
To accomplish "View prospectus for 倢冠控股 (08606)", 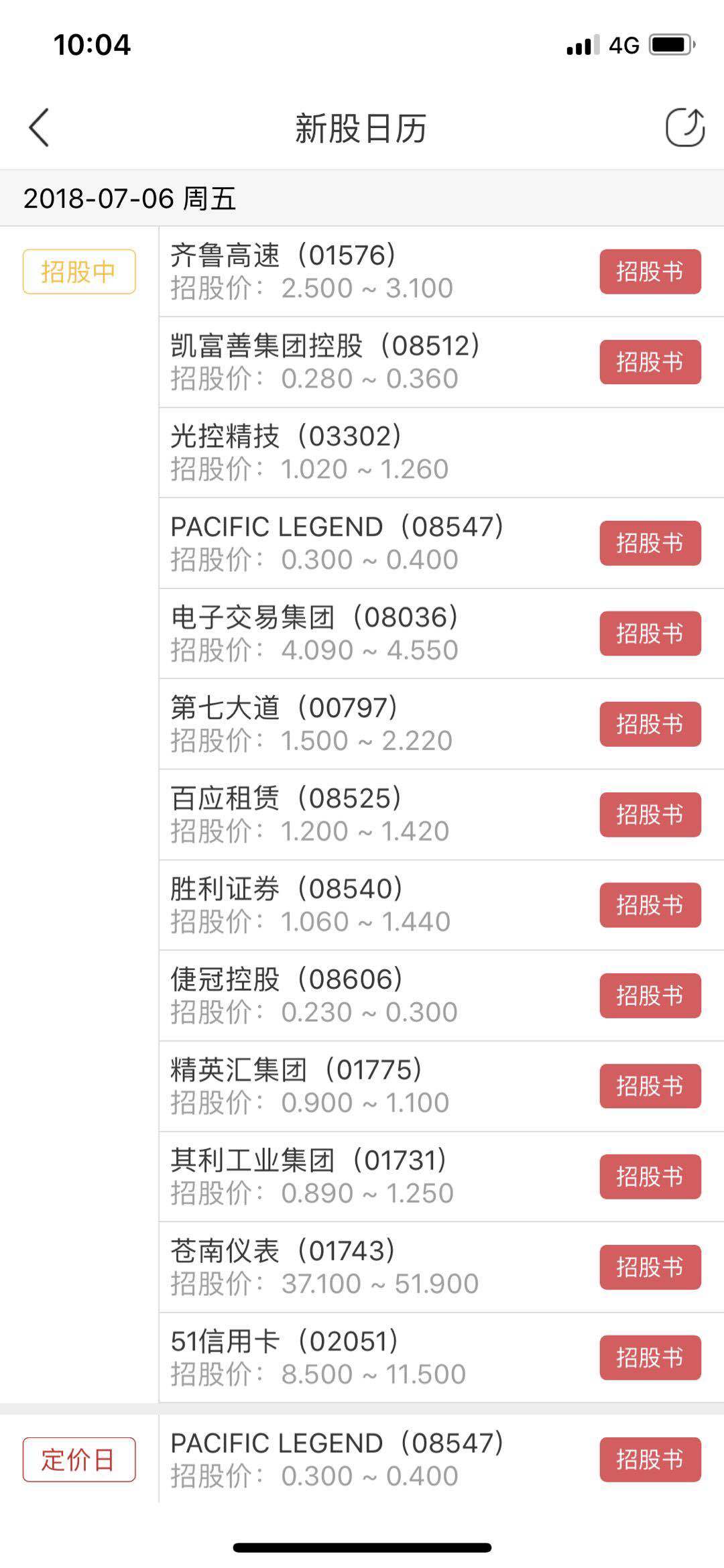I will [650, 996].
